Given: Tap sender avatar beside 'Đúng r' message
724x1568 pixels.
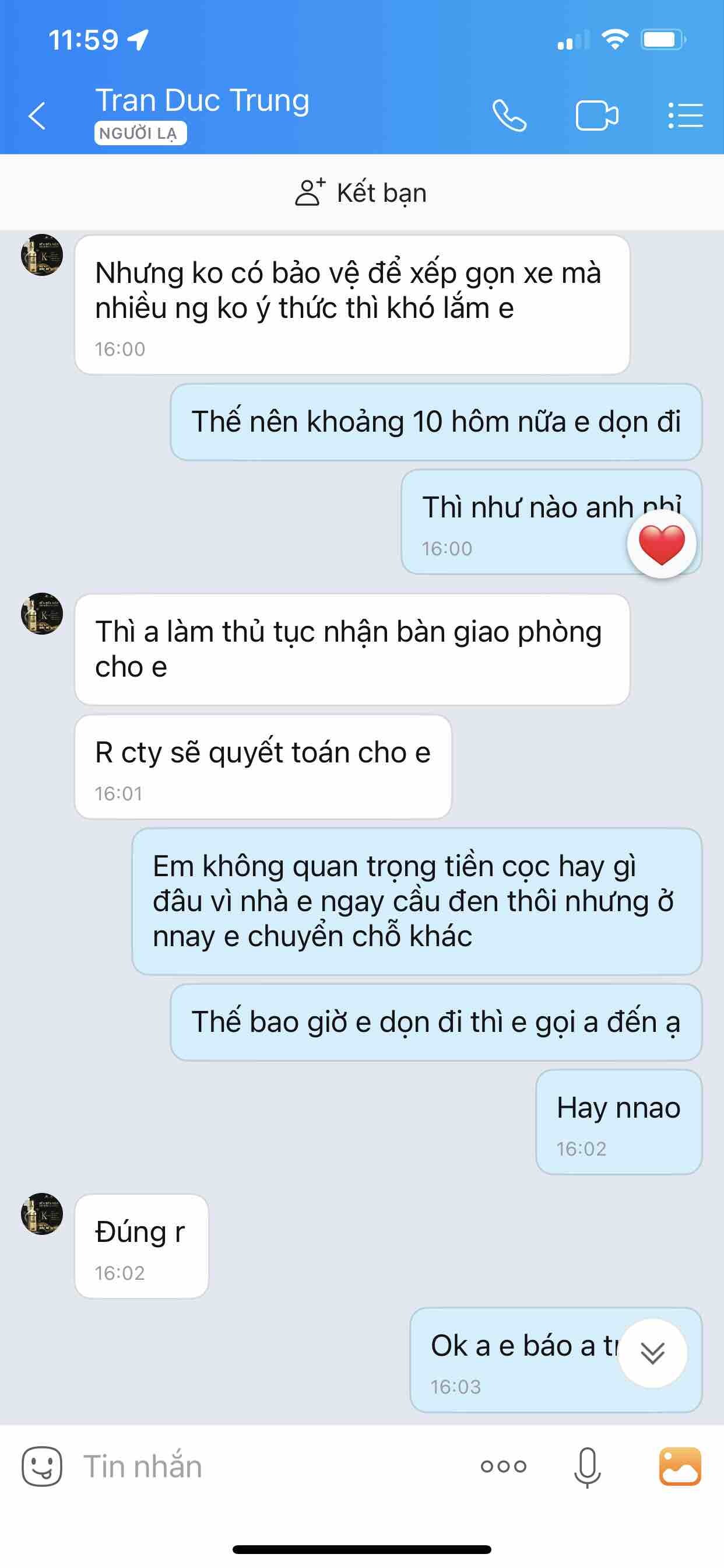Looking at the screenshot, I should pos(42,1214).
